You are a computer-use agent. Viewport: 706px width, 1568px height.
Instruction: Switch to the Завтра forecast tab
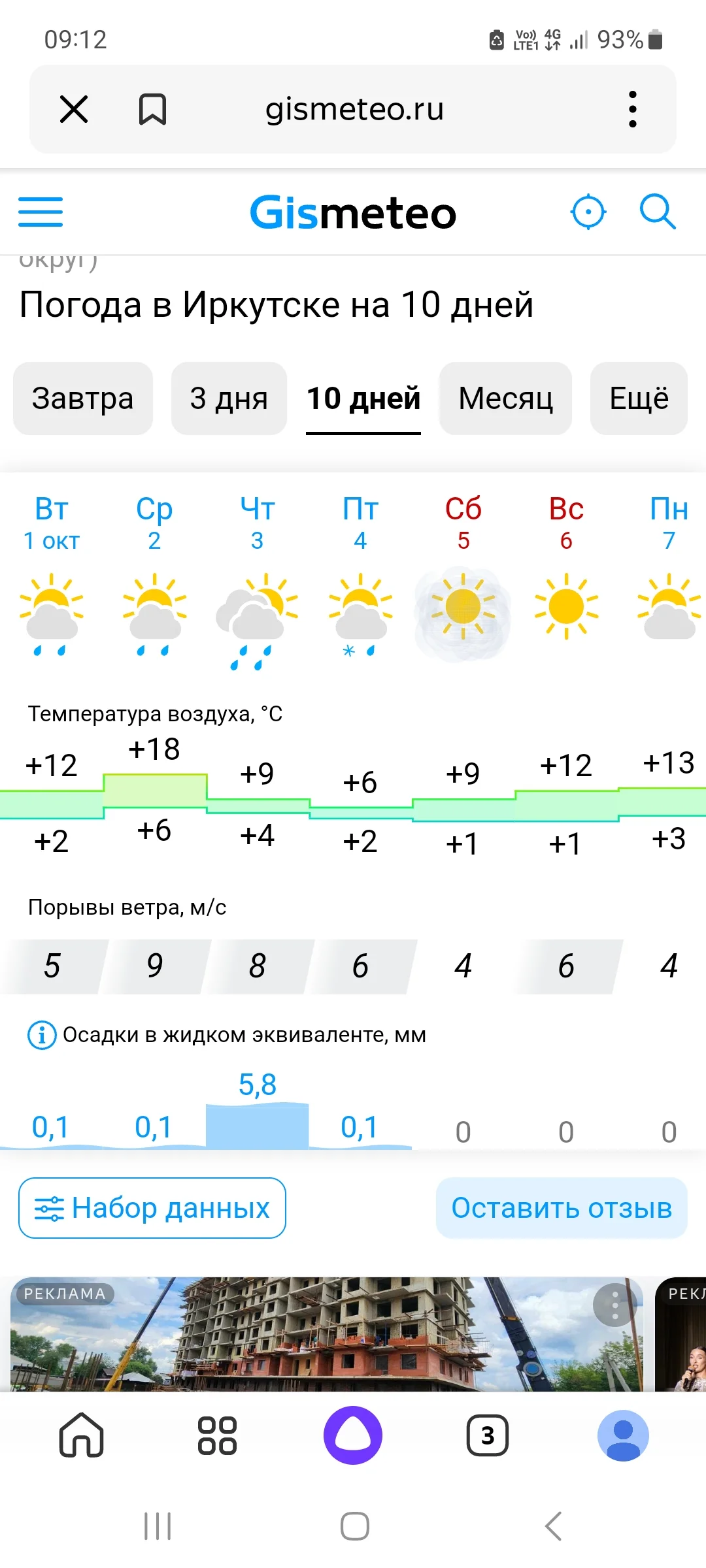82,399
